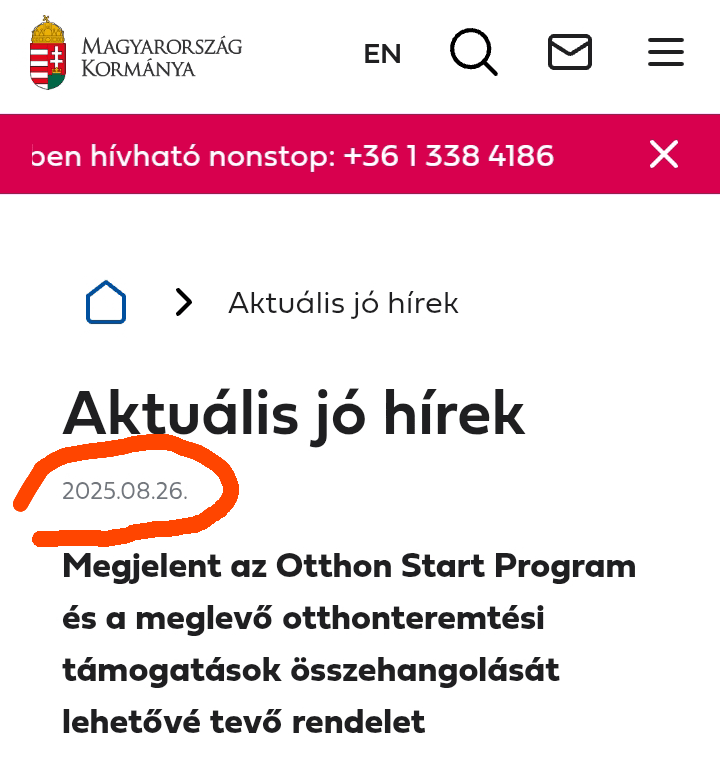Open the hamburger menu
Viewport: 720px width, 777px height.
665,52
